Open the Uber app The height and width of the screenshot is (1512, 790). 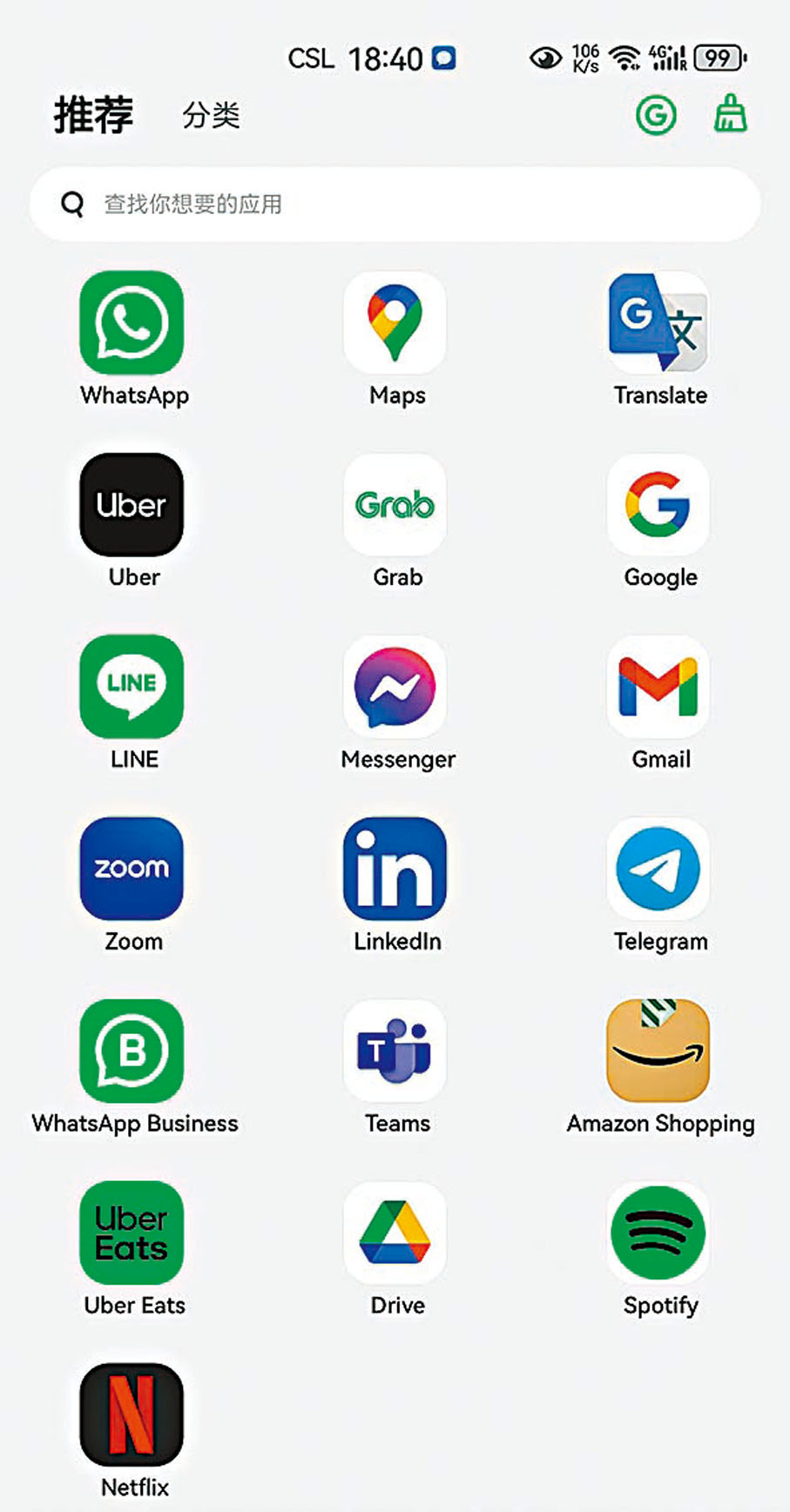pyautogui.click(x=132, y=505)
